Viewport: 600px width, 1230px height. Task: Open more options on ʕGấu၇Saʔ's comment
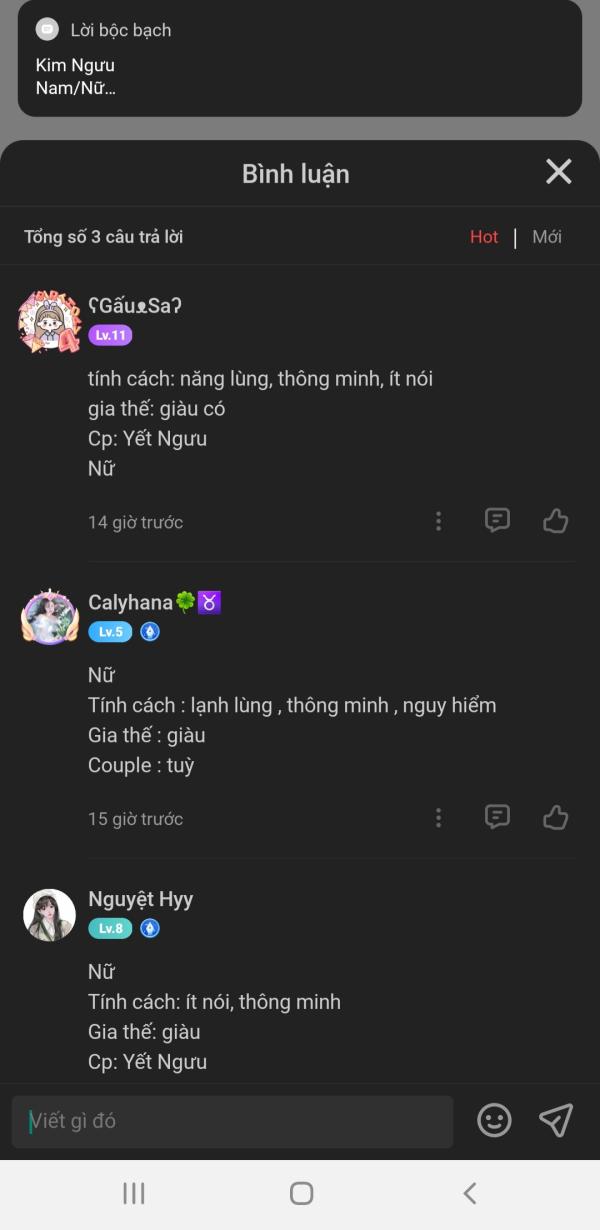(438, 521)
